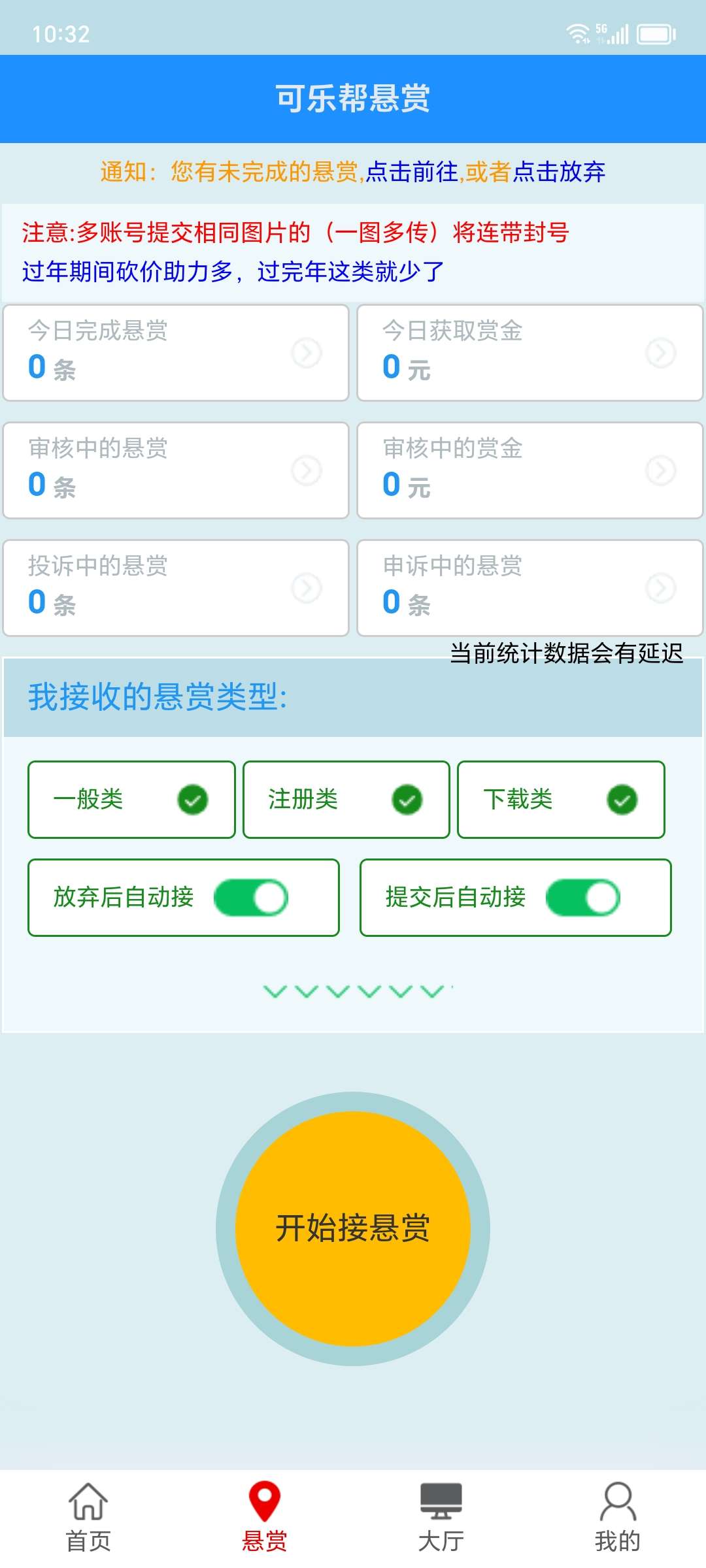Uncheck the 注册类 bounty type
This screenshot has width=706, height=1568.
pyautogui.click(x=346, y=800)
